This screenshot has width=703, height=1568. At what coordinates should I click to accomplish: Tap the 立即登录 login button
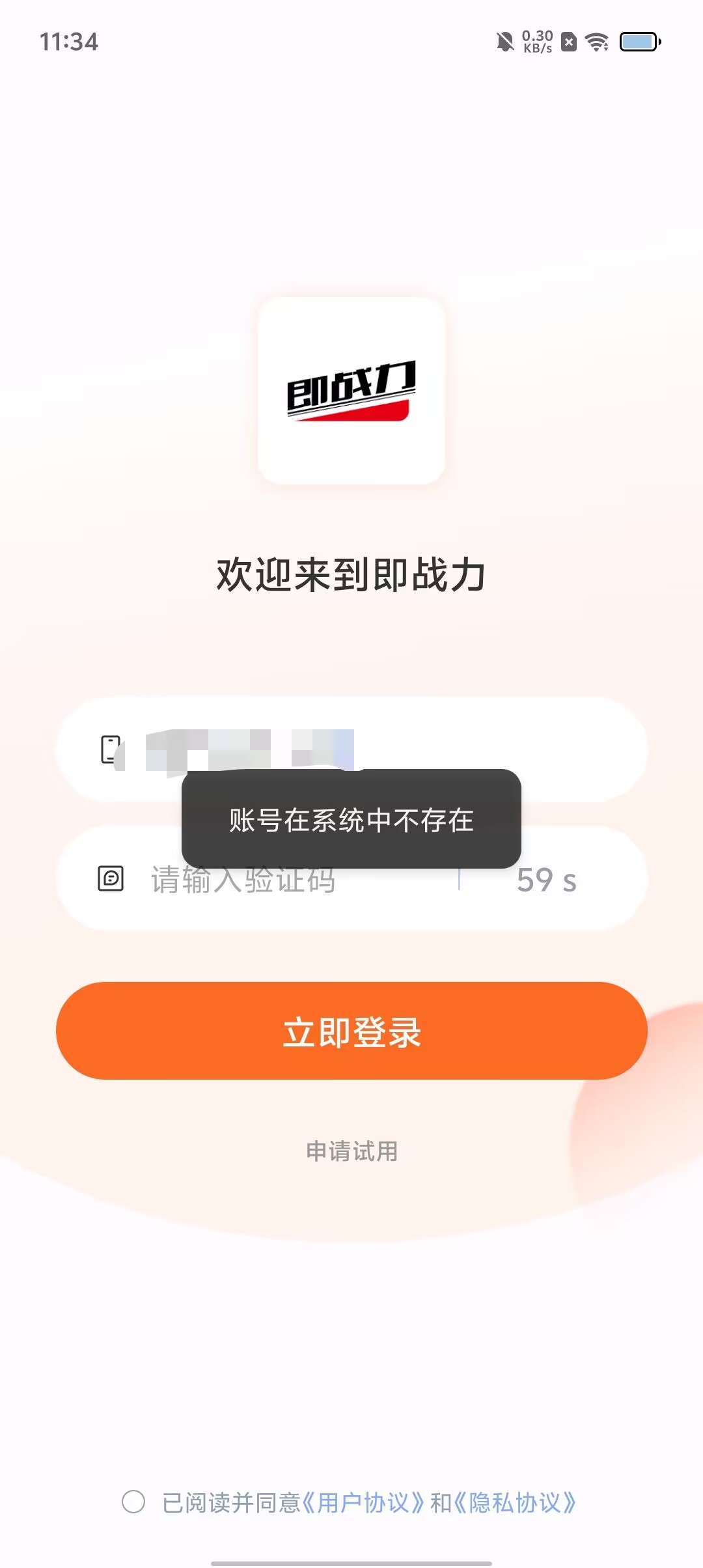pos(351,1031)
